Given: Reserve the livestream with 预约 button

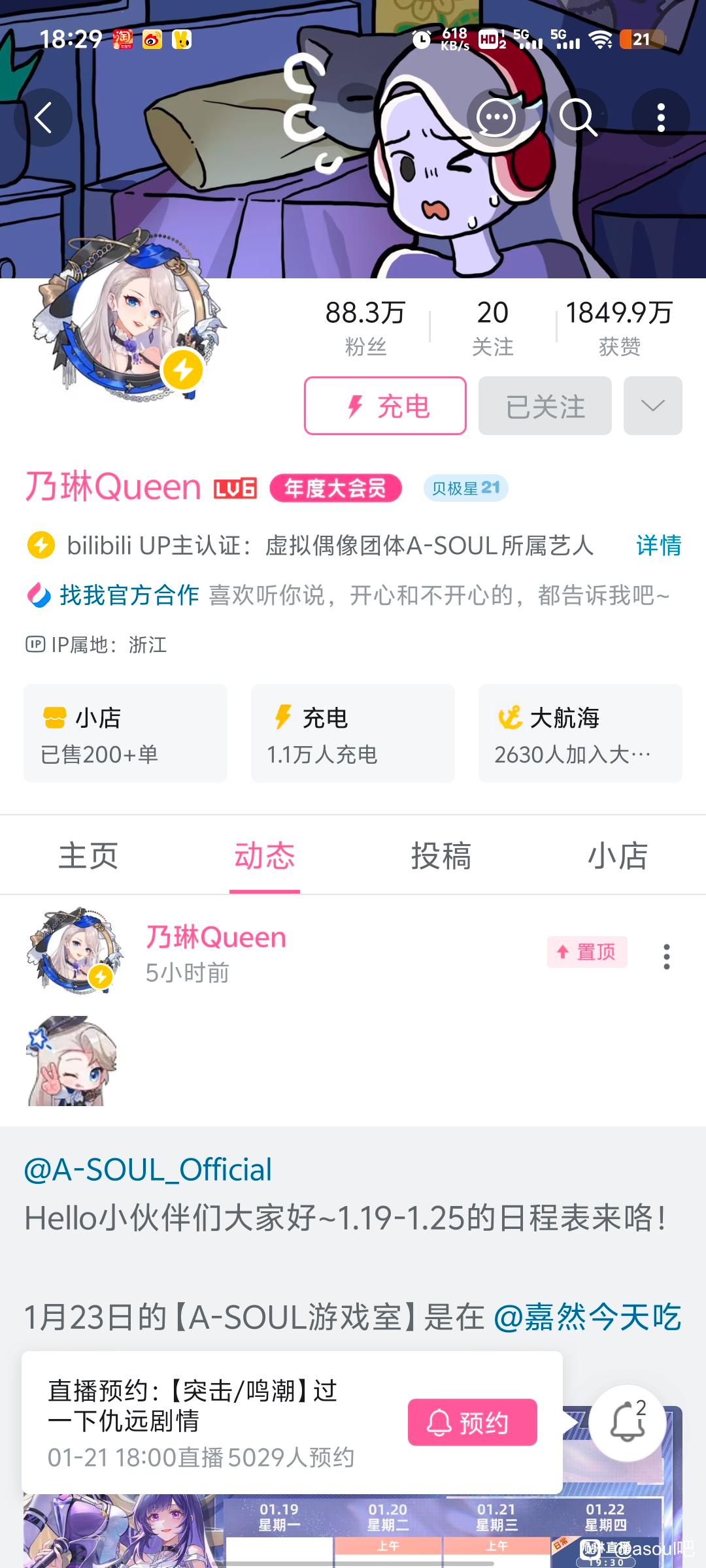Looking at the screenshot, I should (472, 1422).
